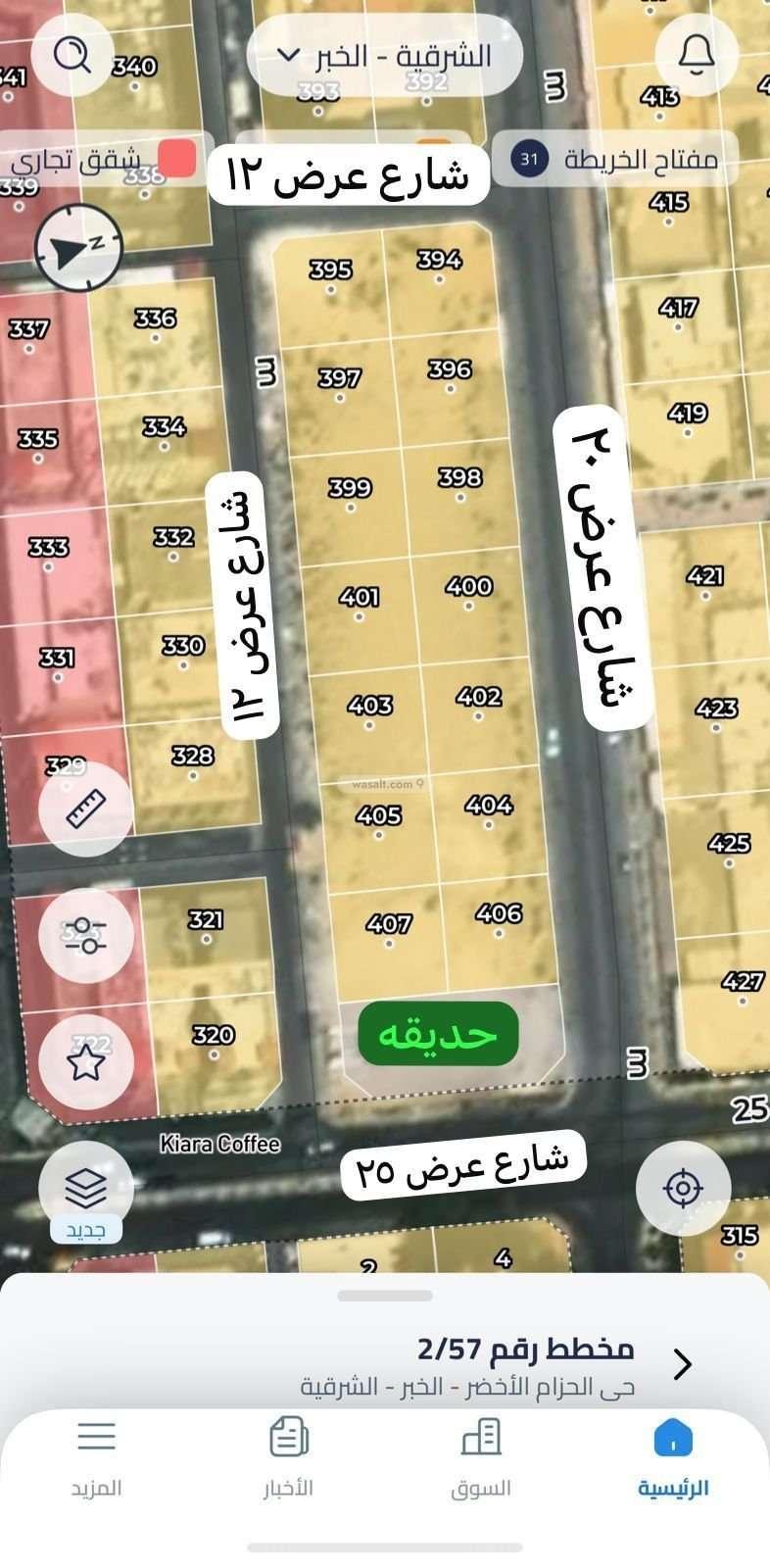Switch to the الرئيسية home tab
Image resolution: width=770 pixels, height=1568 pixels.
point(673,1457)
